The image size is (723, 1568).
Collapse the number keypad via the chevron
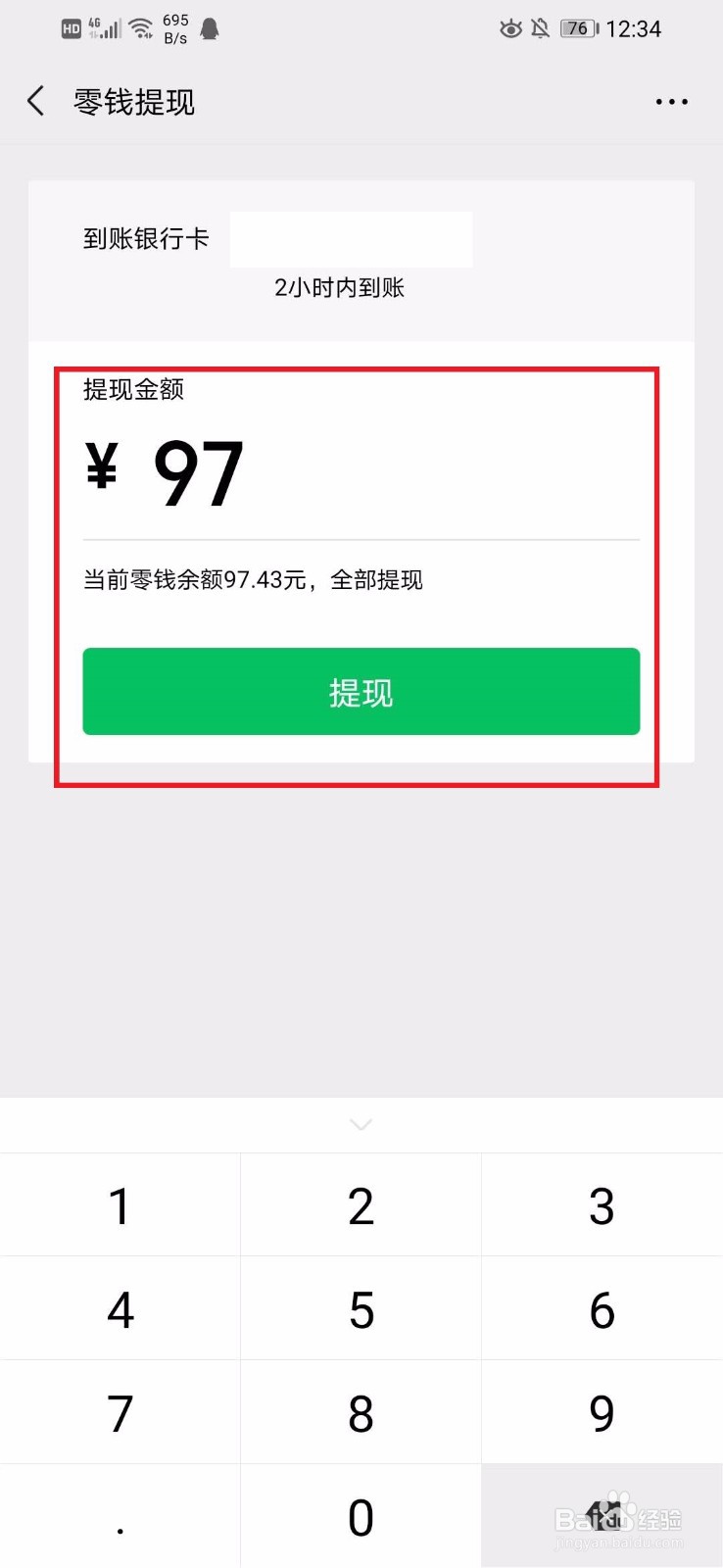[x=361, y=1124]
